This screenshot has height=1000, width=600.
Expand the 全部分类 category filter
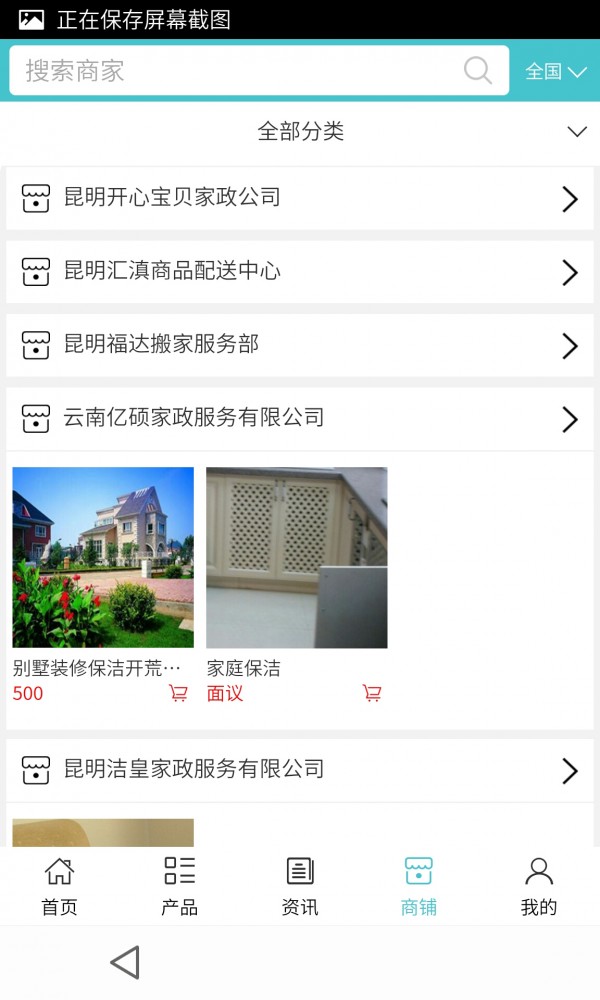point(300,132)
